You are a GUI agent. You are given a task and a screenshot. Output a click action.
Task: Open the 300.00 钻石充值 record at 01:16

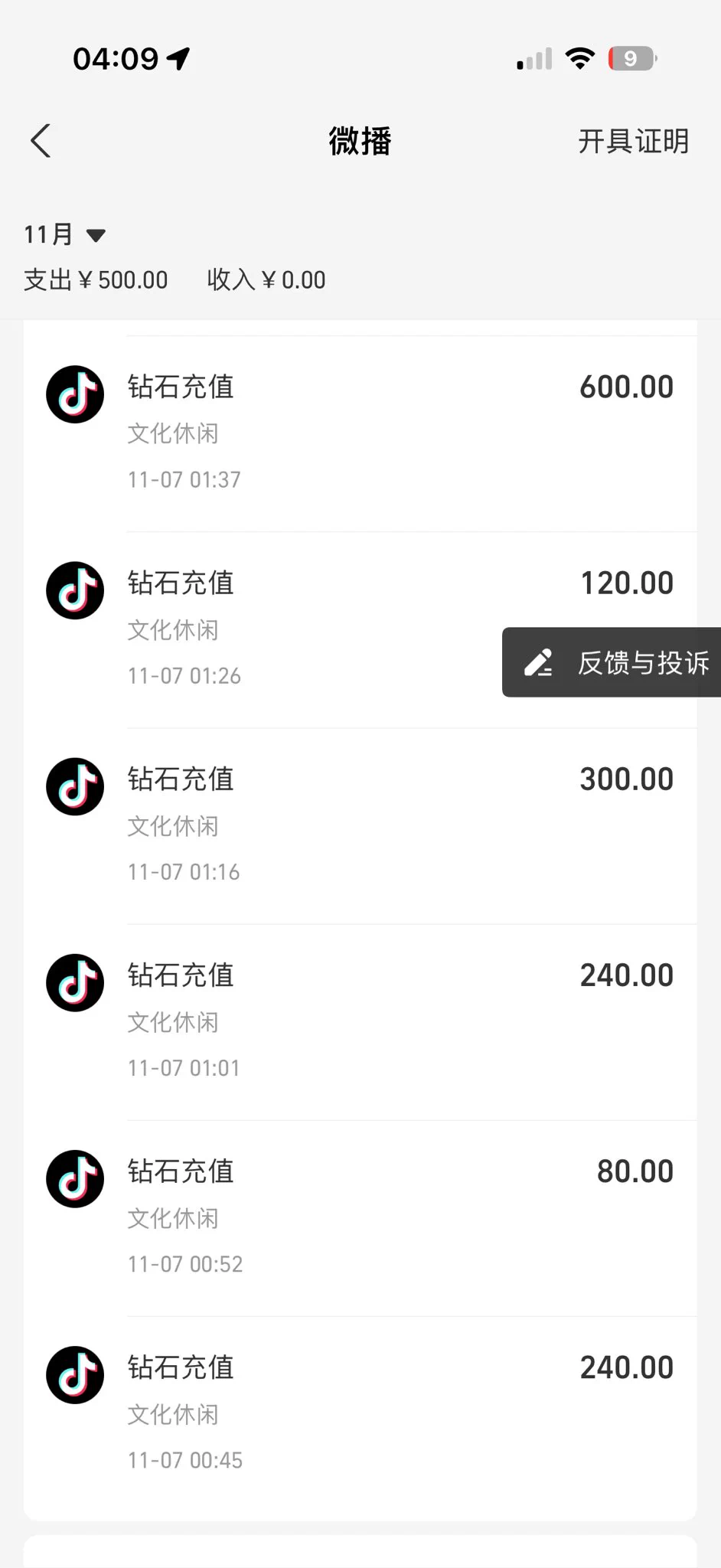pyautogui.click(x=360, y=825)
